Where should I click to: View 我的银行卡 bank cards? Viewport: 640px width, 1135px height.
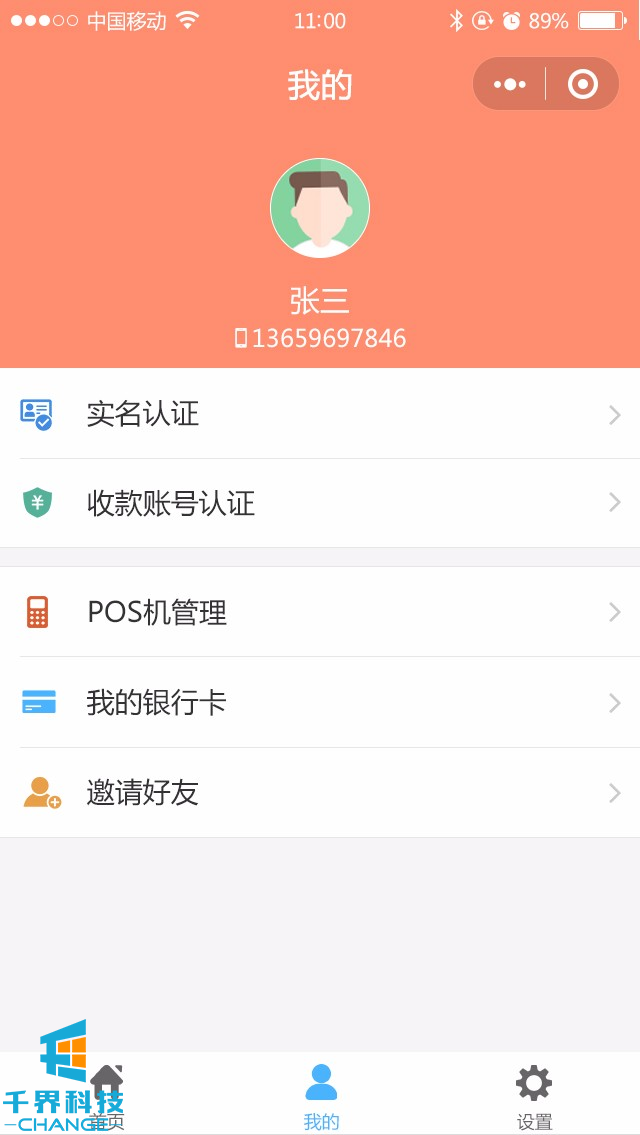pos(320,703)
